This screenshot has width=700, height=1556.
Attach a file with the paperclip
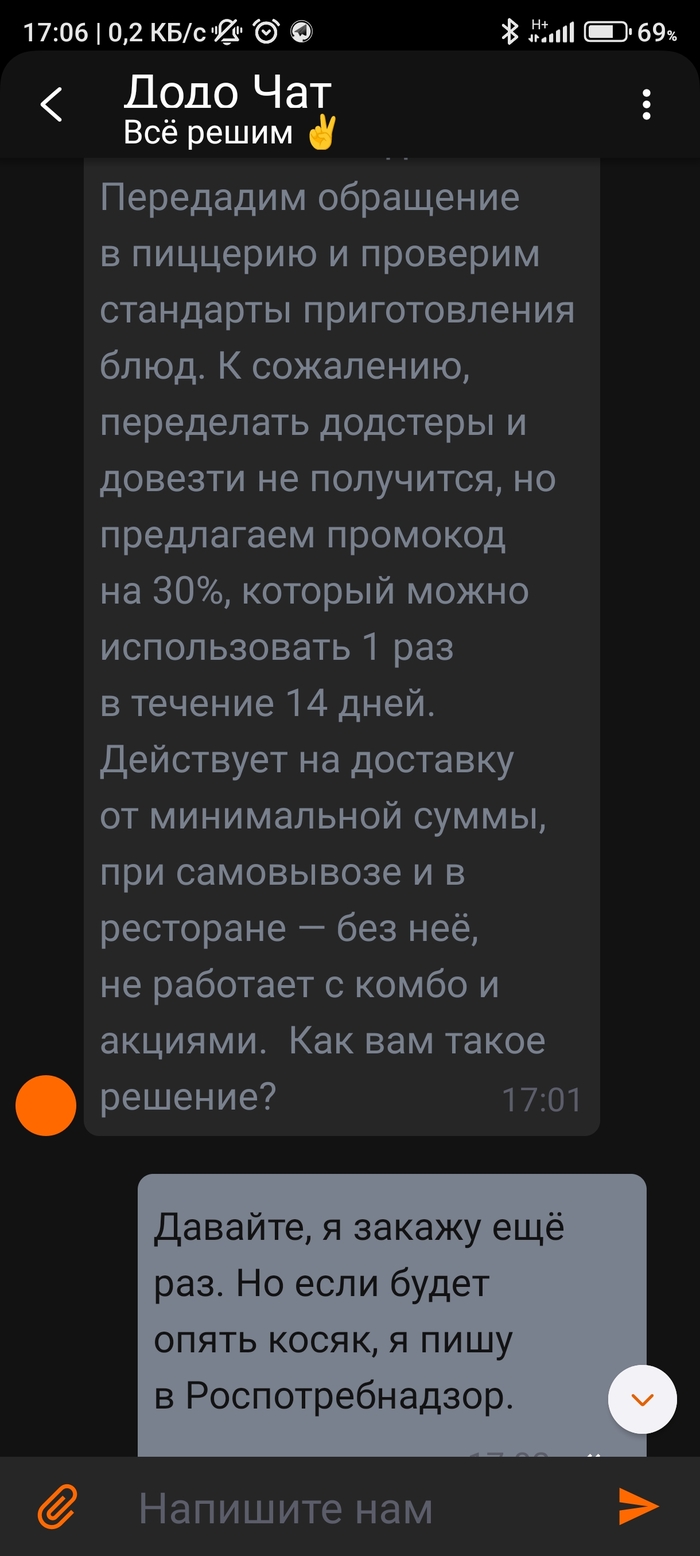pos(58,1506)
